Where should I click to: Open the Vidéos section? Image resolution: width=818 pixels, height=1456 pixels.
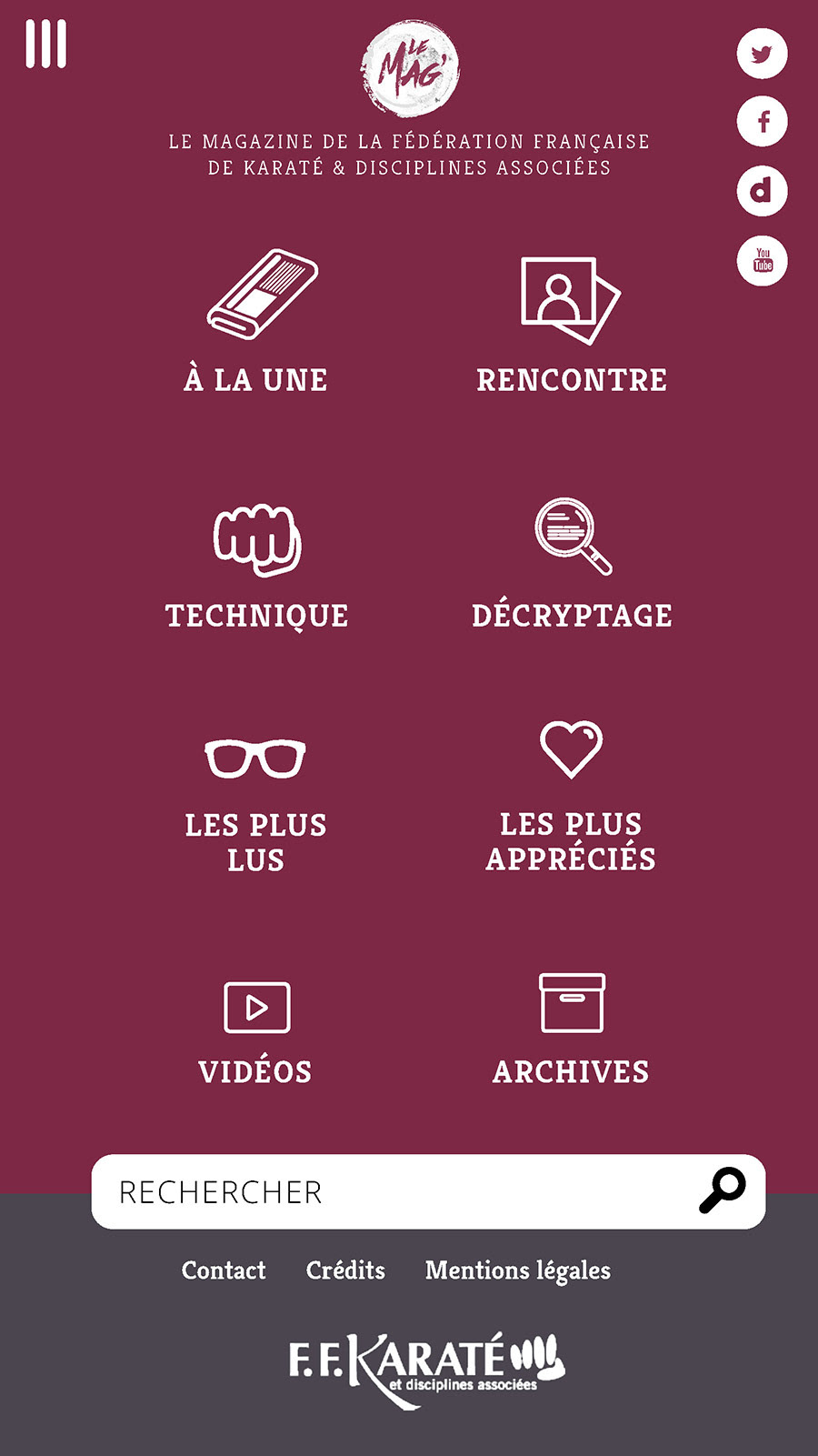click(x=256, y=1032)
